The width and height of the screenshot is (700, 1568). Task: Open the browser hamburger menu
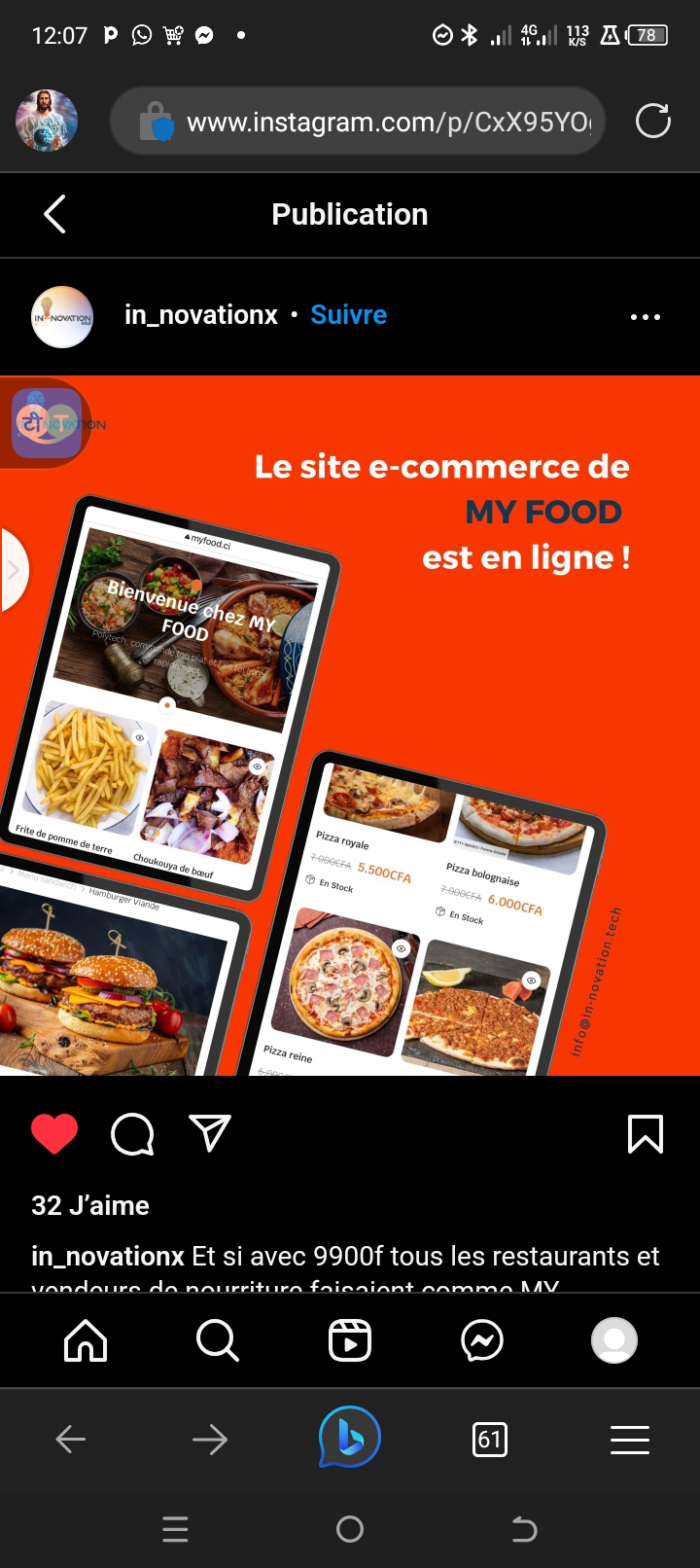click(630, 1440)
